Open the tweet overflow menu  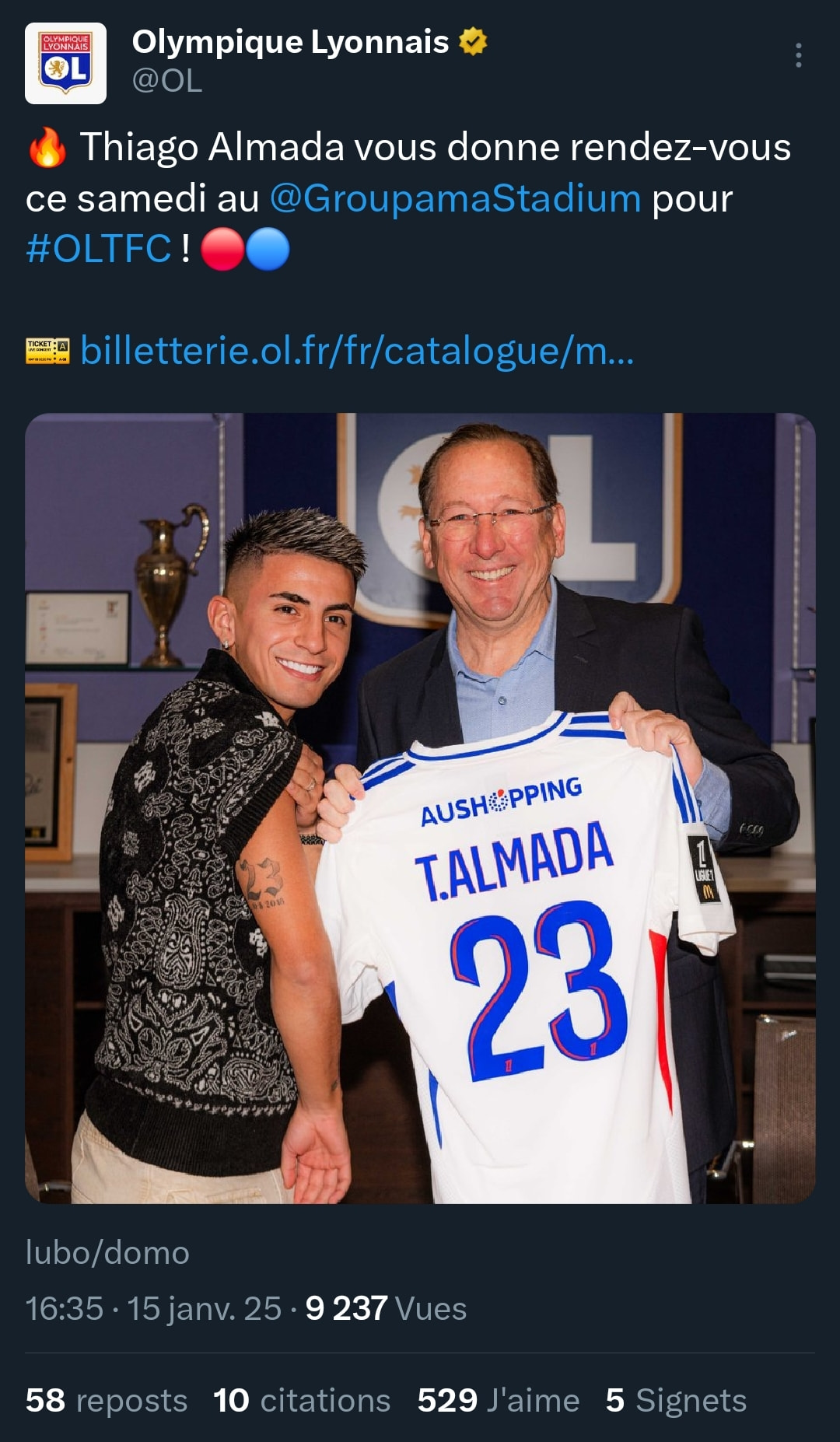click(798, 55)
